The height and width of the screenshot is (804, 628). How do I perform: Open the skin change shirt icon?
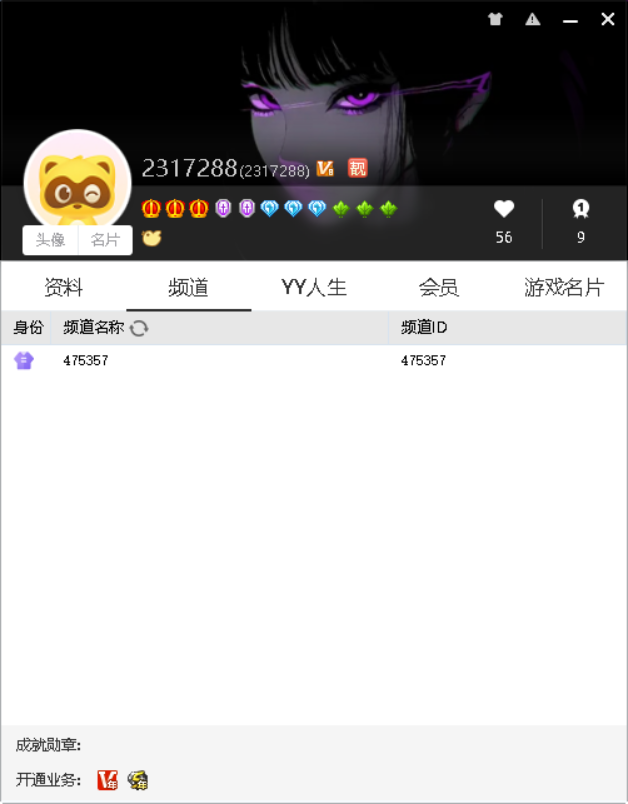pos(495,19)
